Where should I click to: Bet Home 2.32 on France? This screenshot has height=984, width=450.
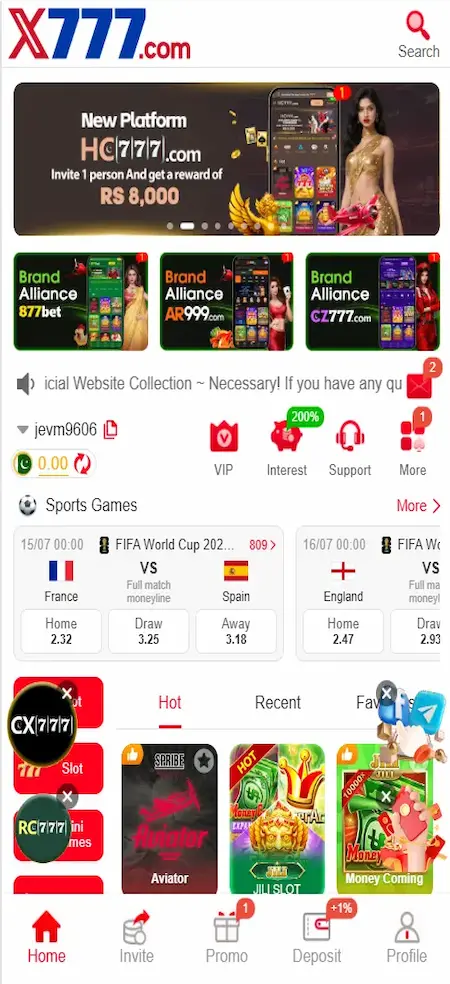coord(61,631)
